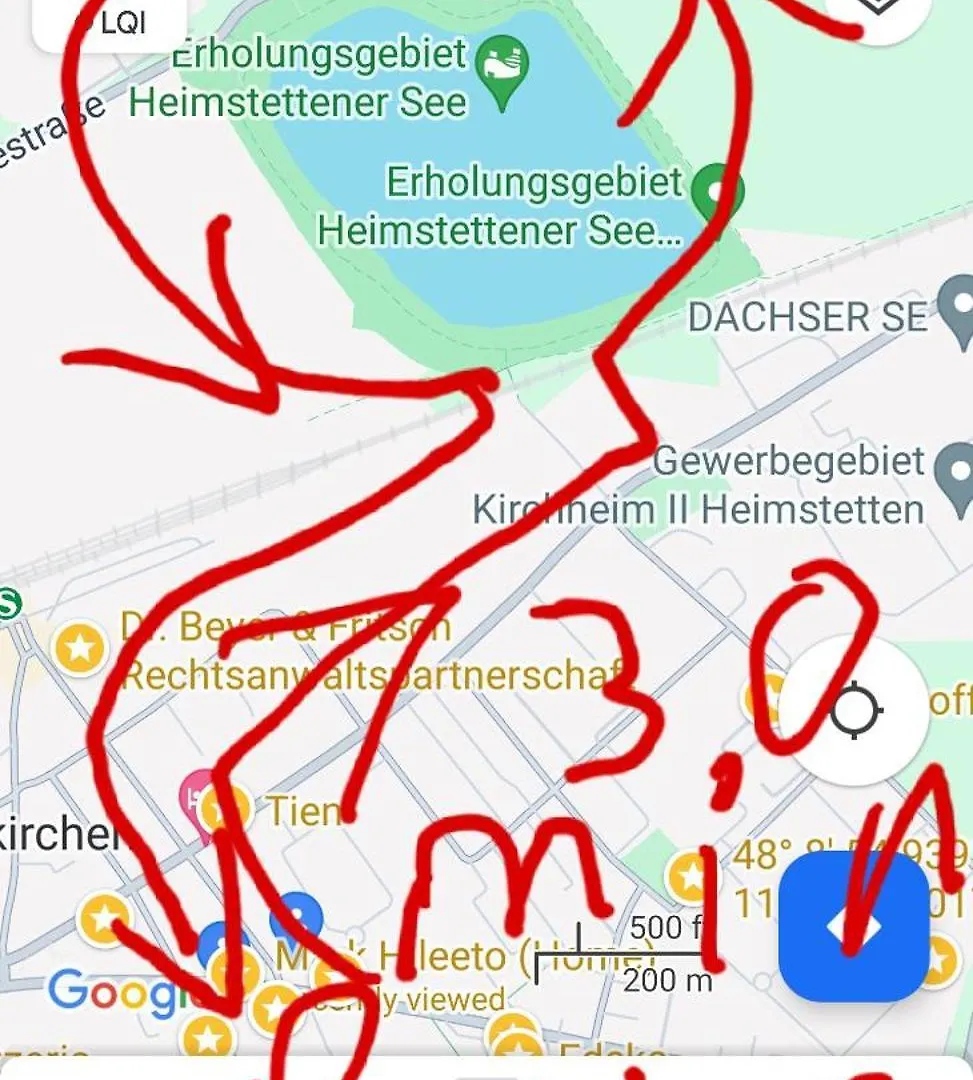Center map on my location
Viewport: 973px width, 1080px height.
[855, 712]
